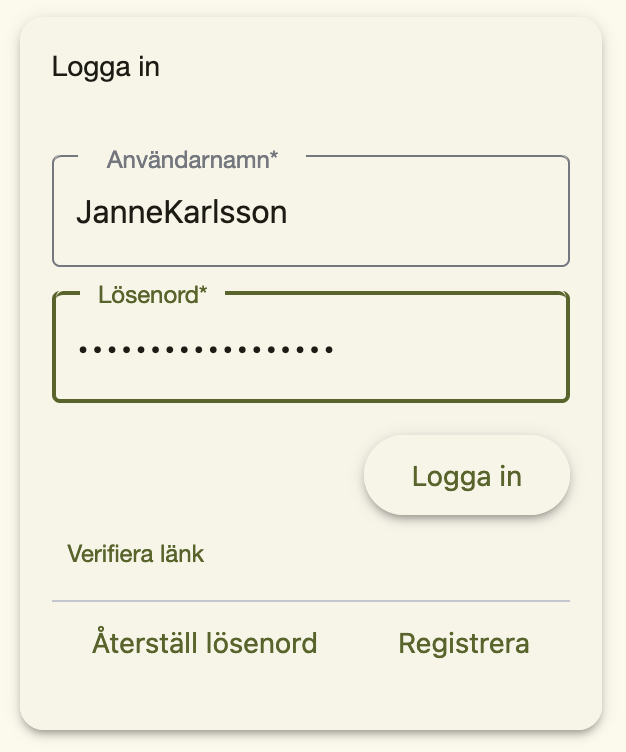Submit with the Logga in button

[x=466, y=476]
